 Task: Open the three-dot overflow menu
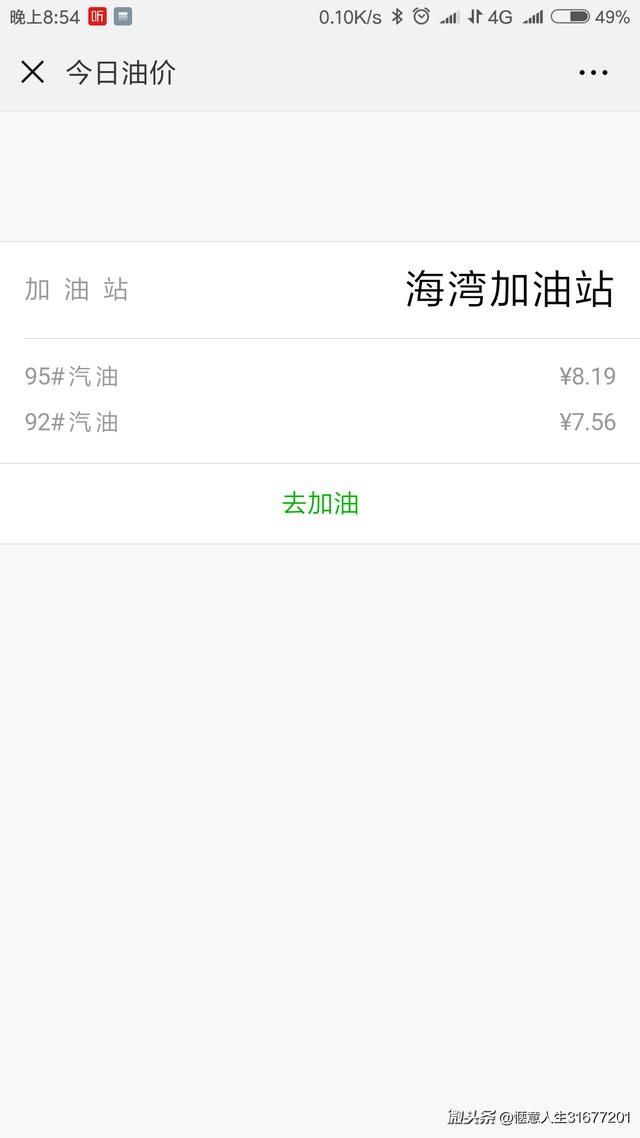click(x=593, y=72)
